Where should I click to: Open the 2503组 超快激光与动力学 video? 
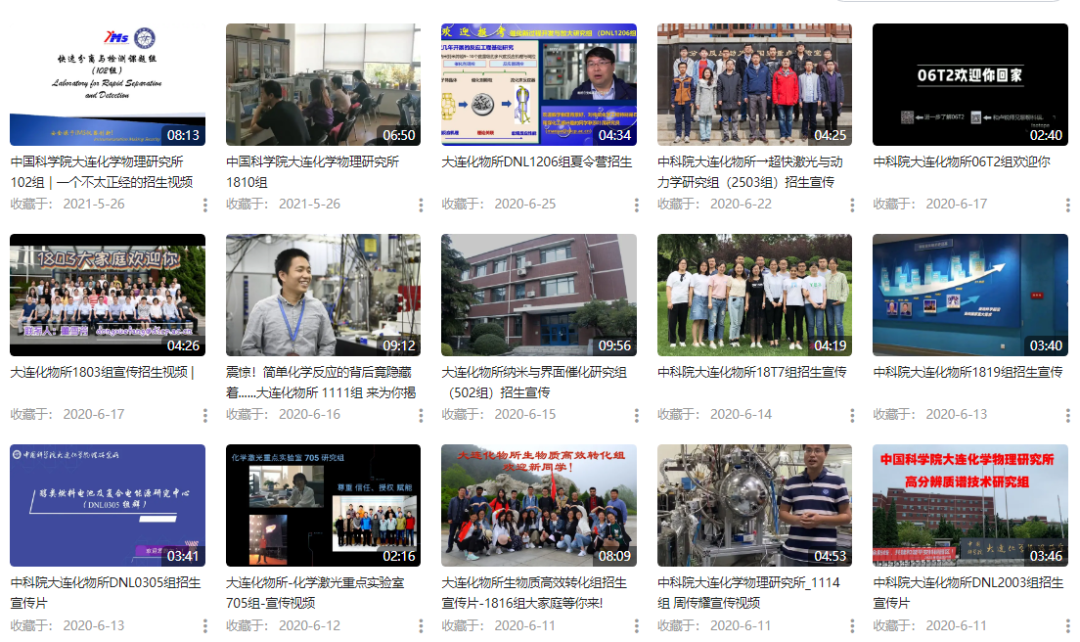[754, 85]
